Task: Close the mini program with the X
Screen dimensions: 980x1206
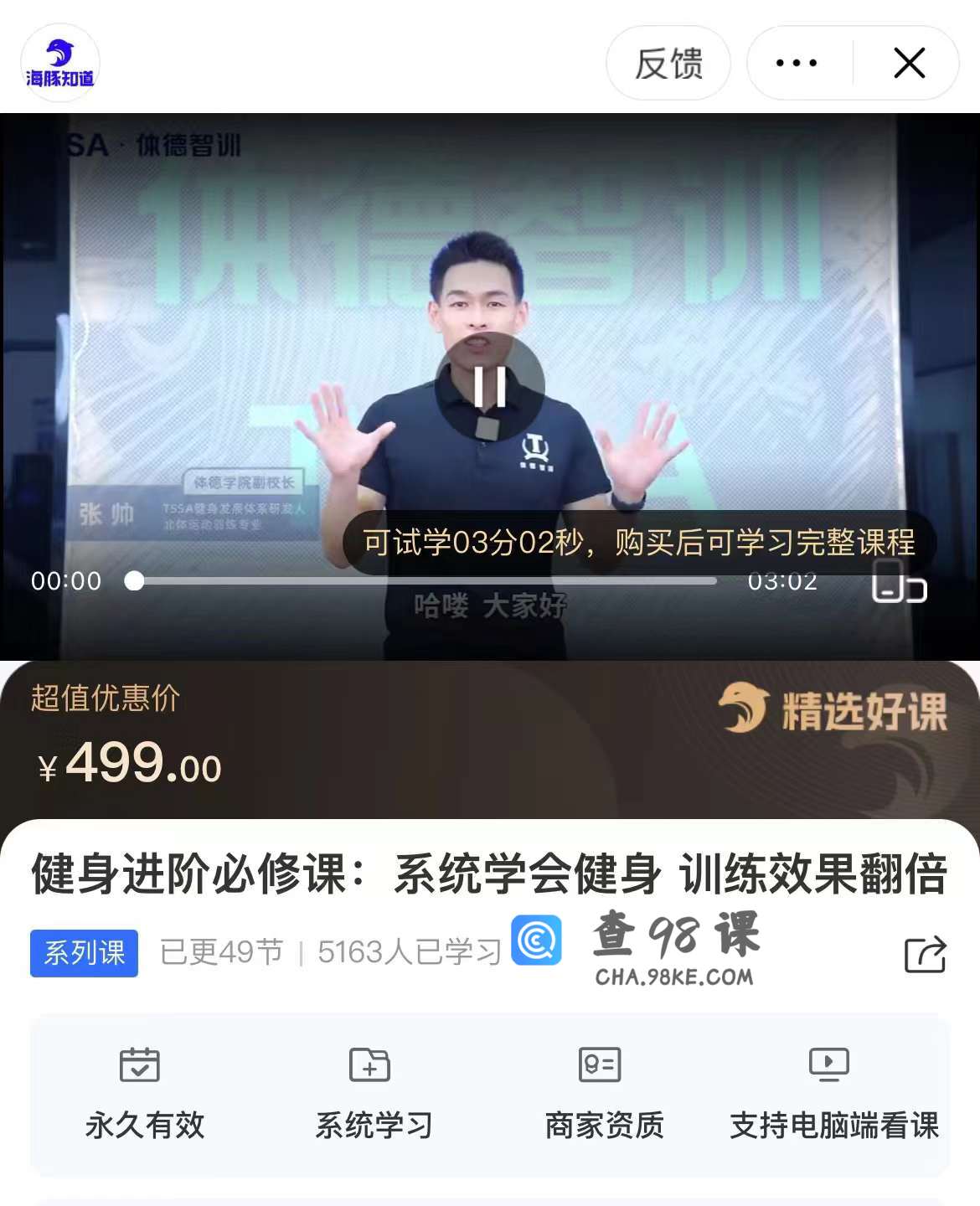Action: pyautogui.click(x=909, y=64)
